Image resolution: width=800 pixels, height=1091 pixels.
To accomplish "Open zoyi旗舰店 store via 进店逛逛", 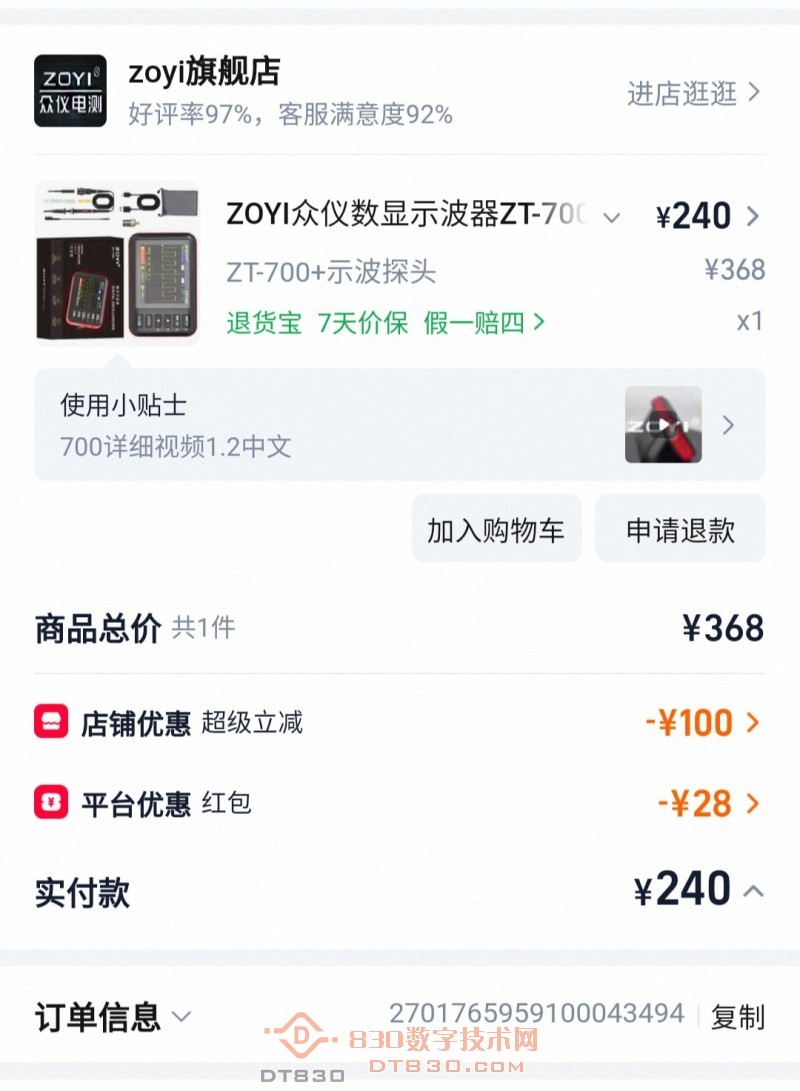I will click(693, 94).
